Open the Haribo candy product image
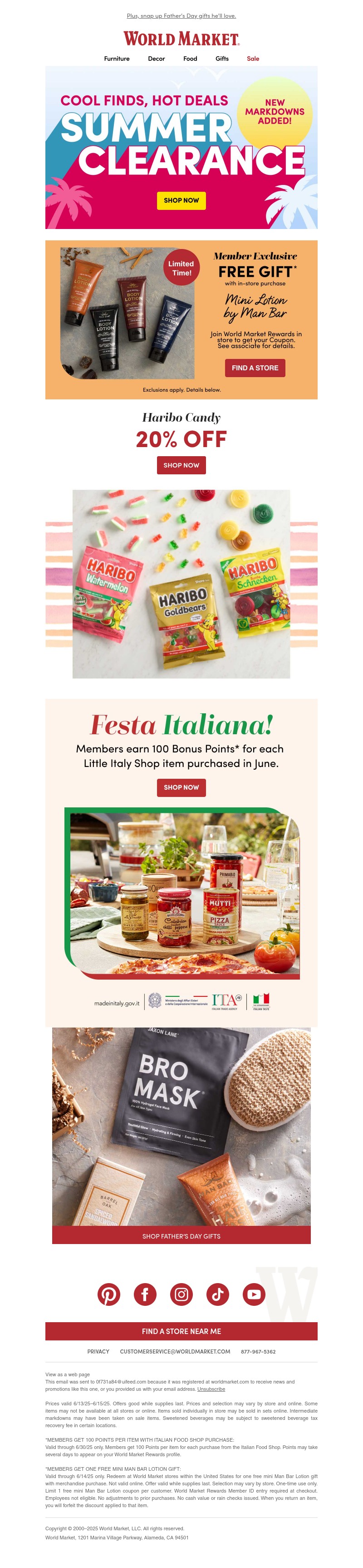This screenshot has width=363, height=1568. coord(181,584)
